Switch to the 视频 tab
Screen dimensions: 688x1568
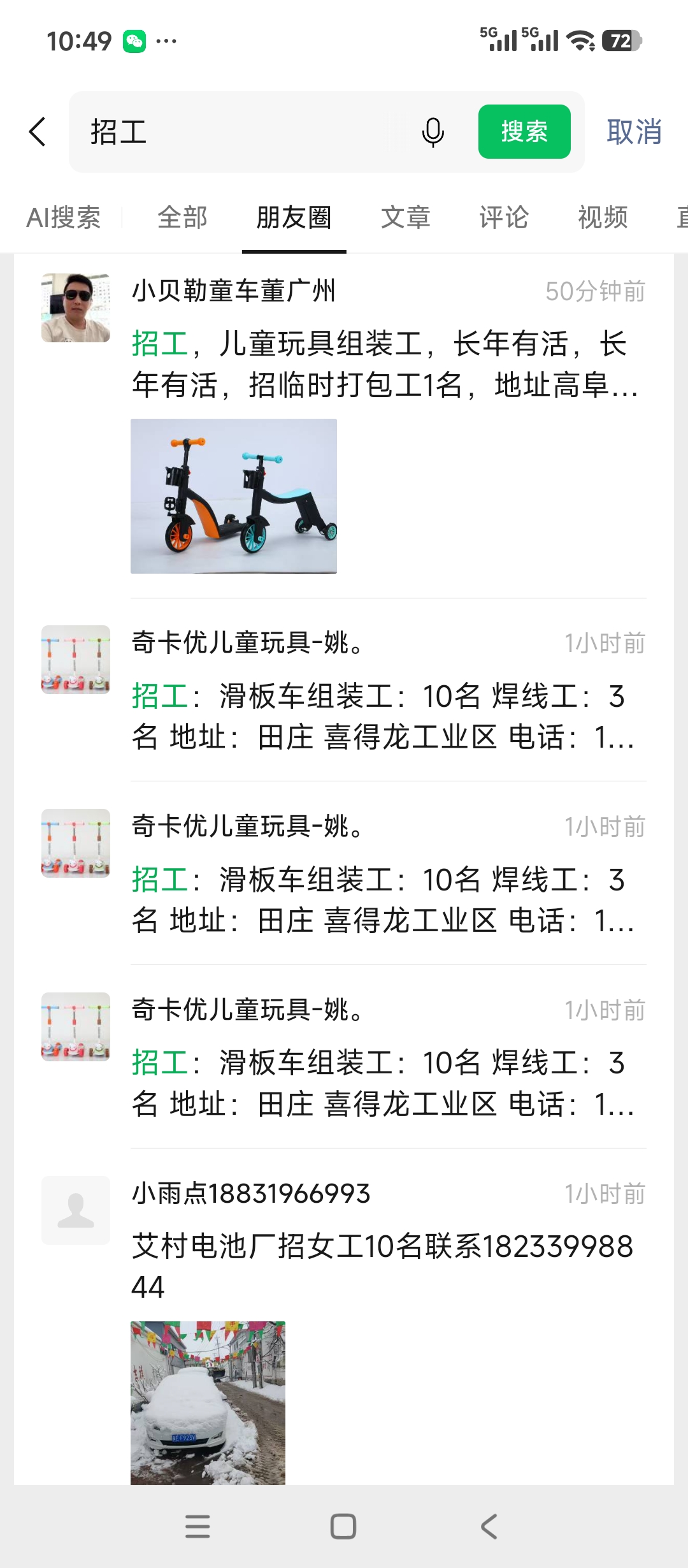pos(603,218)
